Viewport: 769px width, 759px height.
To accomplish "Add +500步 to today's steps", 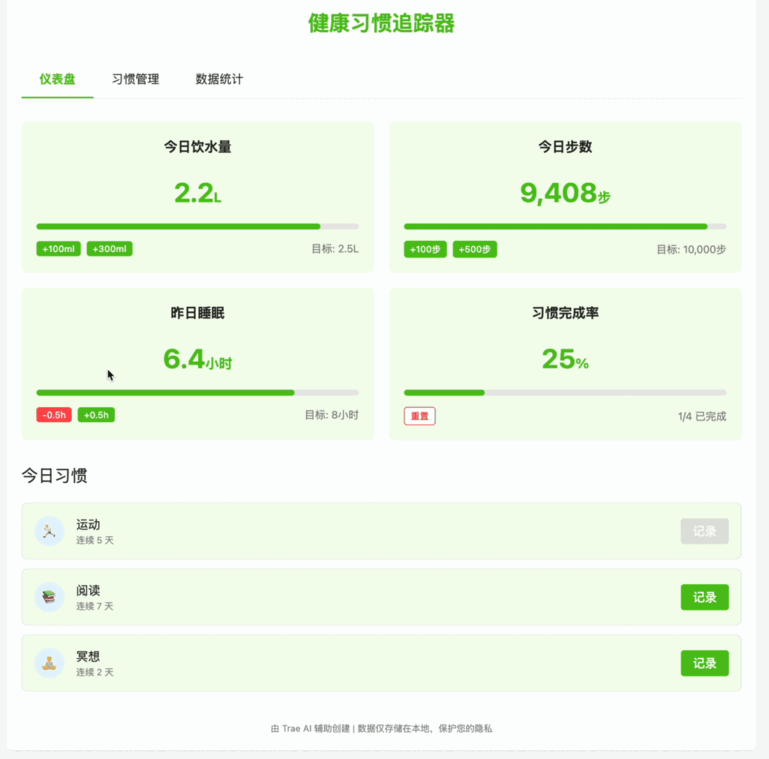I will pyautogui.click(x=475, y=249).
